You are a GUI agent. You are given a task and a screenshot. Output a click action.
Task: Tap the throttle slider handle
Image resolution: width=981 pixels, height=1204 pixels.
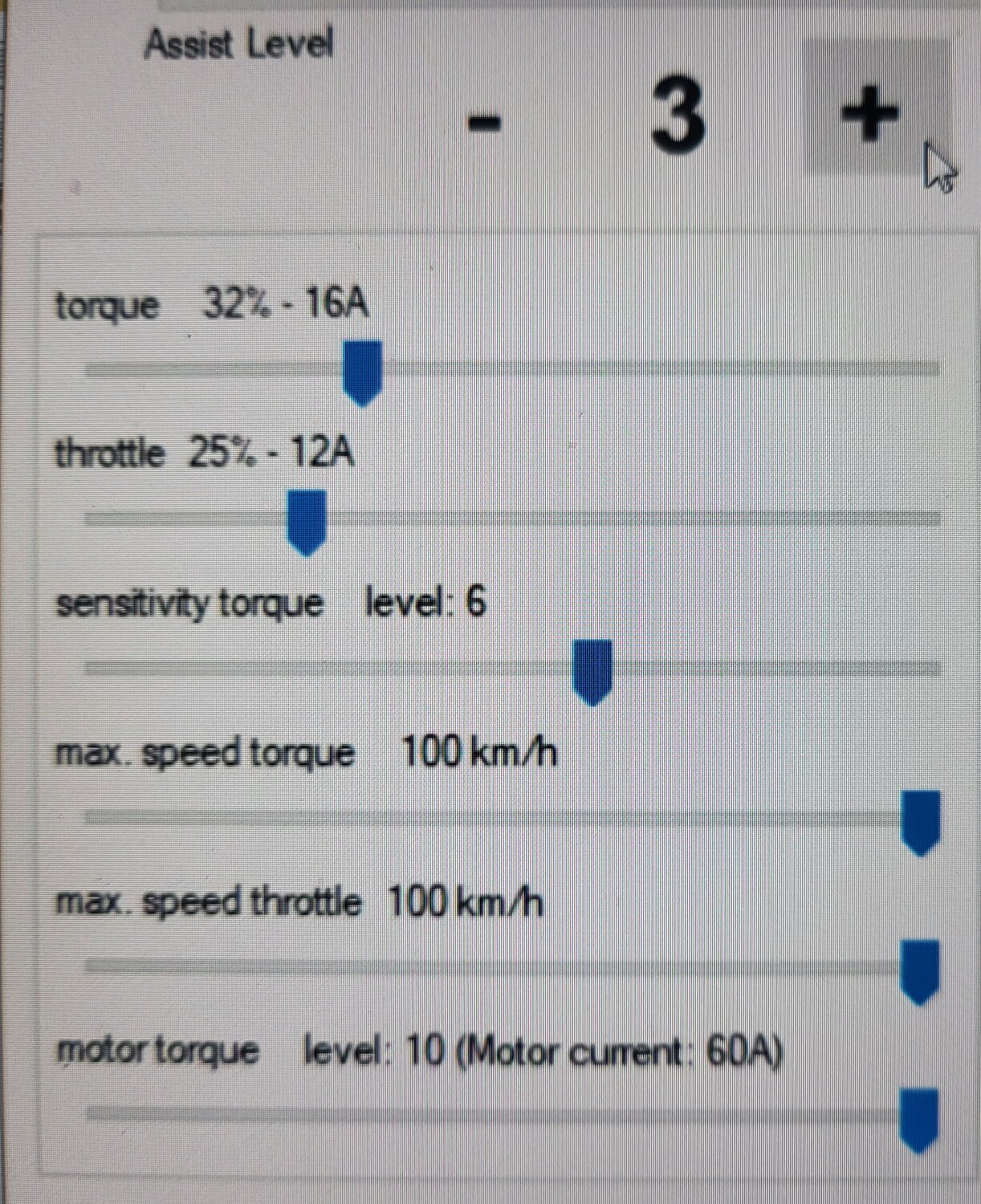click(x=307, y=520)
